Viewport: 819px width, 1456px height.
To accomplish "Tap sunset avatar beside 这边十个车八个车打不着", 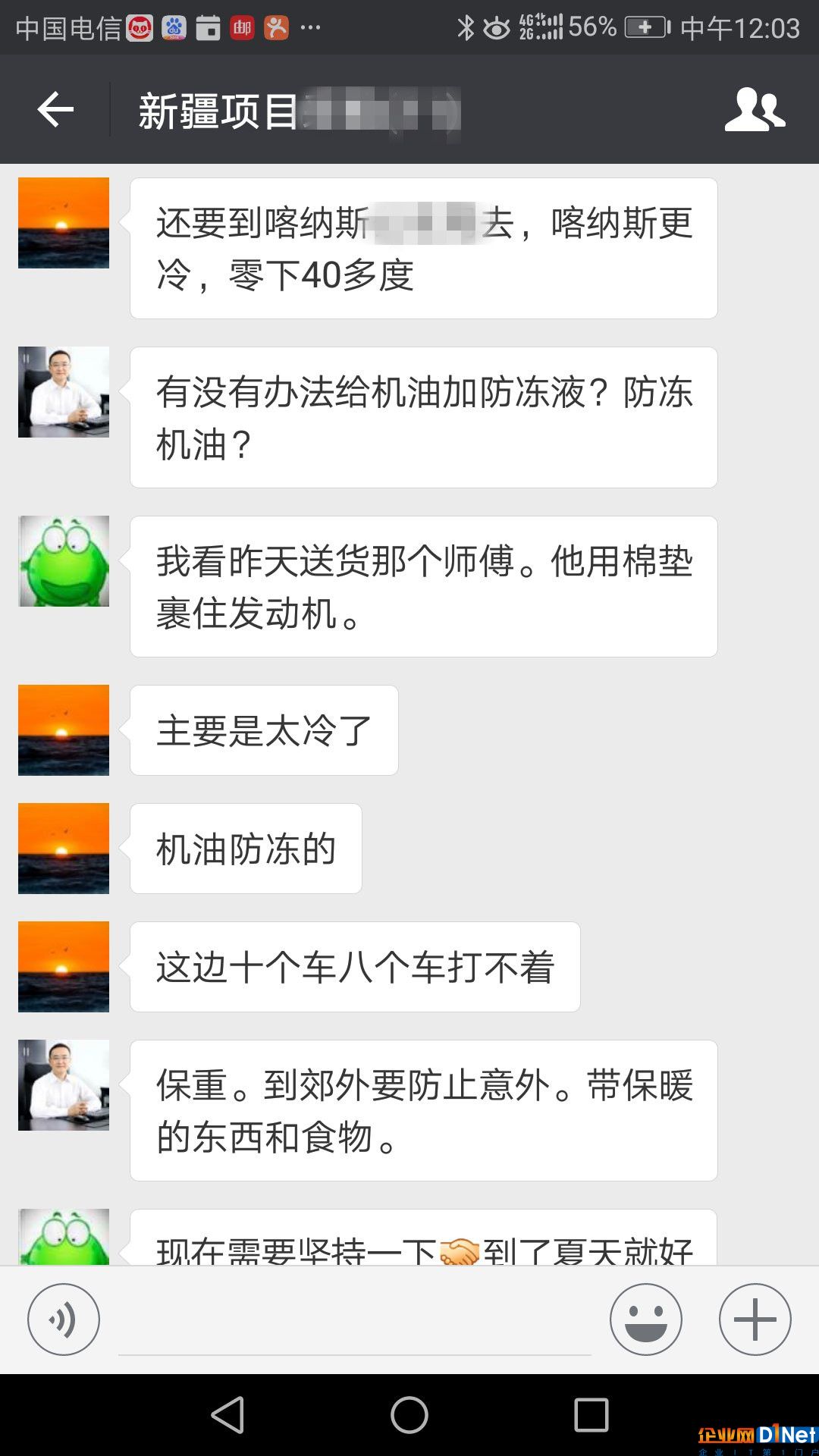I will coord(64,967).
